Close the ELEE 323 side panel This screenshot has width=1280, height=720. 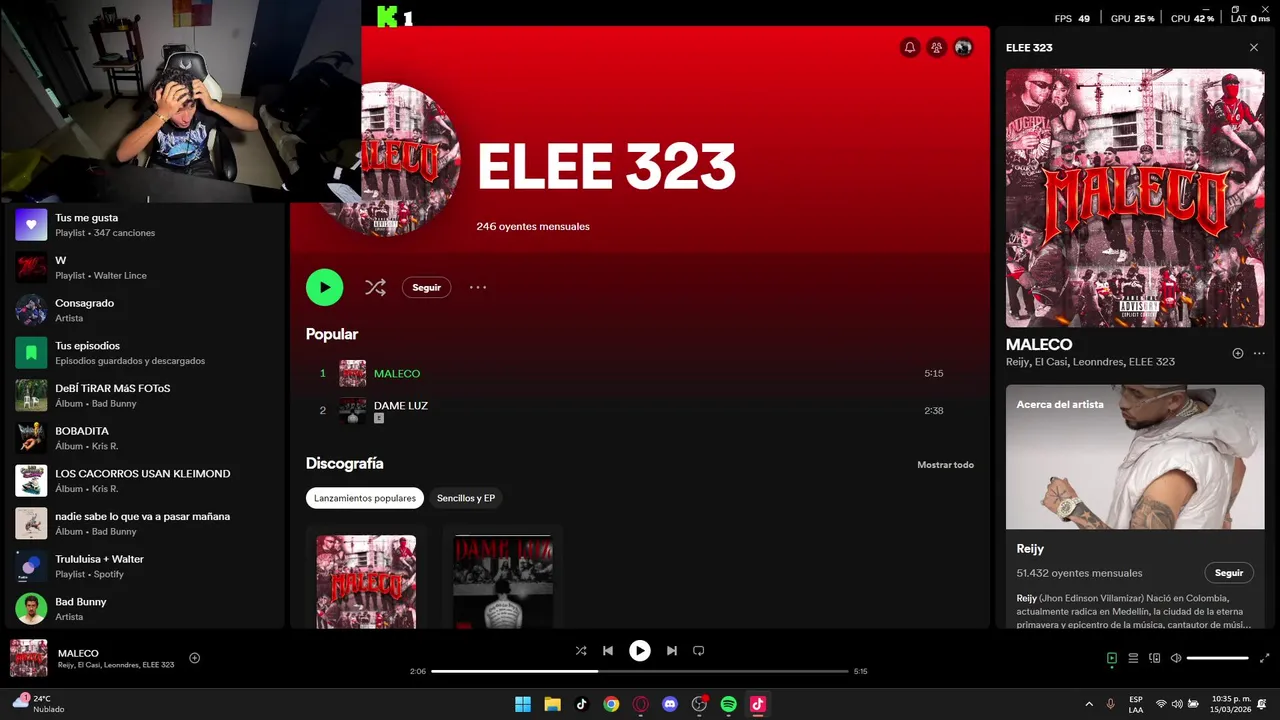pos(1254,47)
